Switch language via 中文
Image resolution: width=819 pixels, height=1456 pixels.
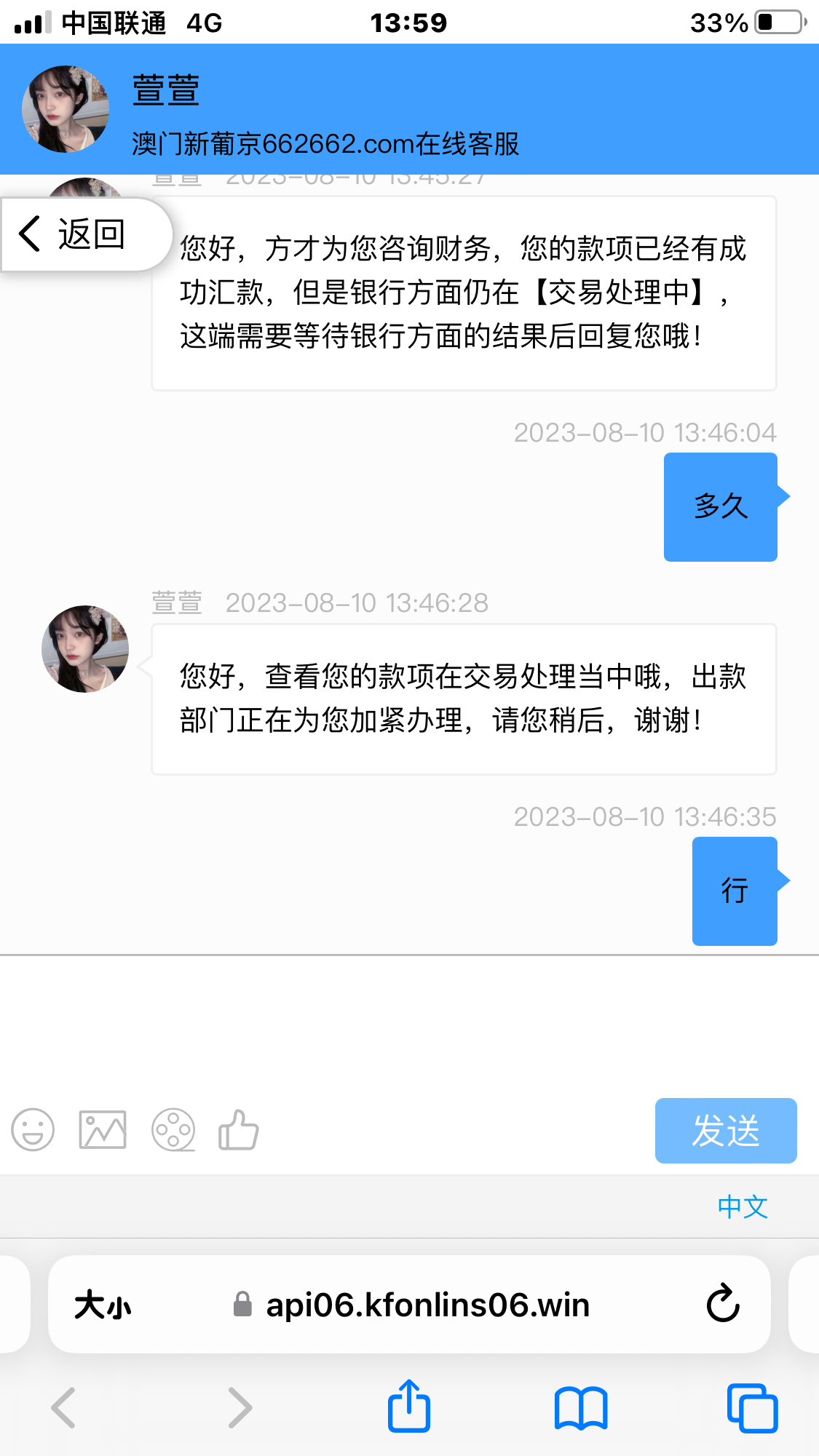(x=742, y=1207)
